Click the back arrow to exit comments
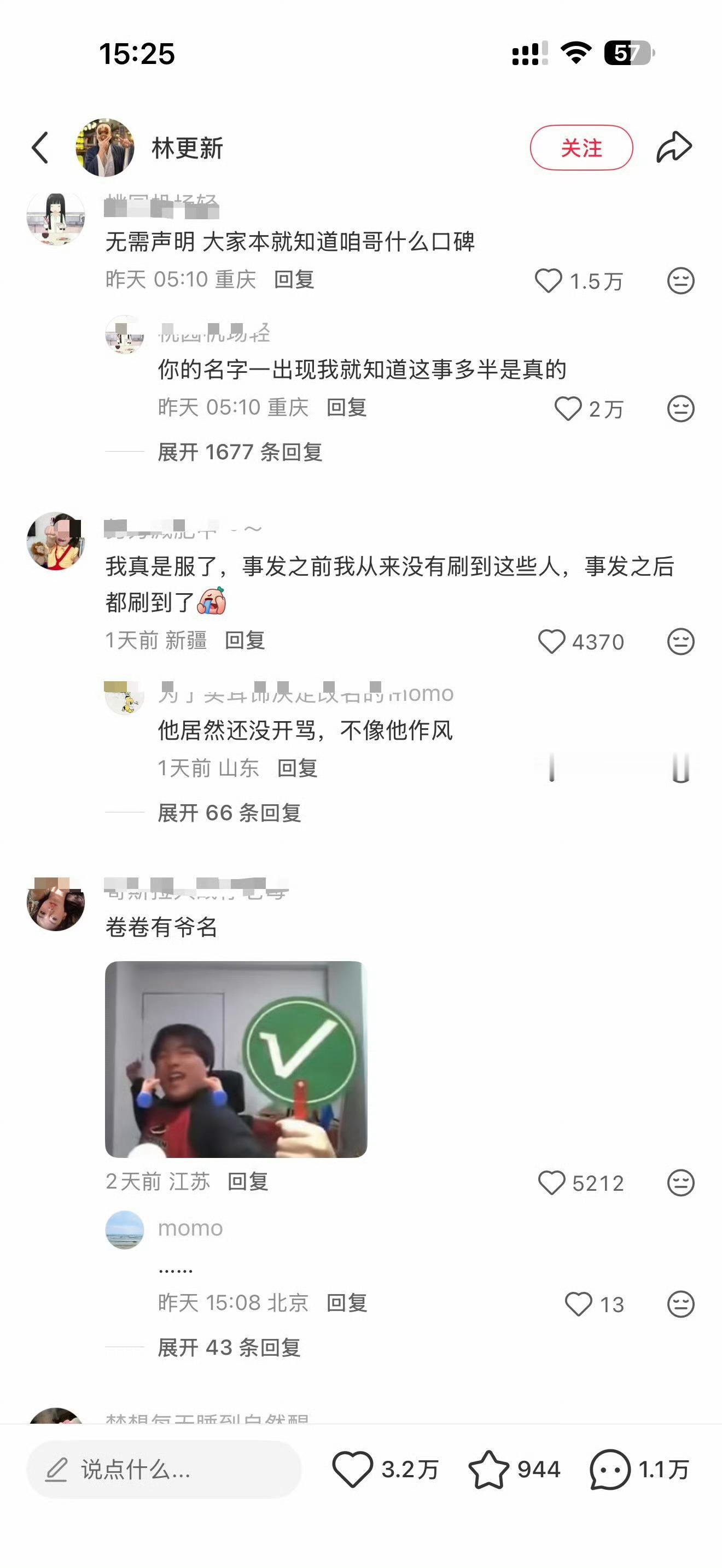The image size is (722, 1568). click(40, 146)
